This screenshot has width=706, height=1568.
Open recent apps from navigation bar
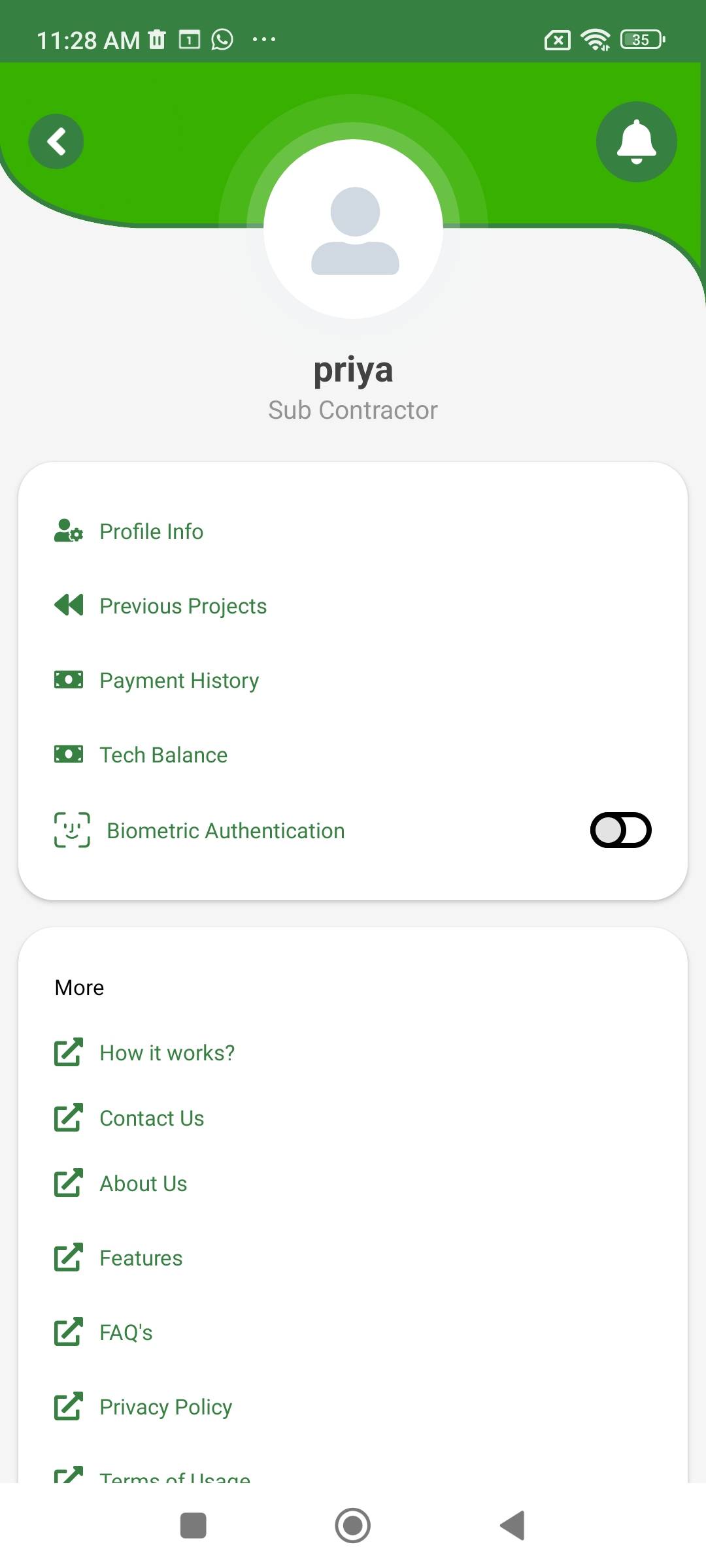(193, 1526)
